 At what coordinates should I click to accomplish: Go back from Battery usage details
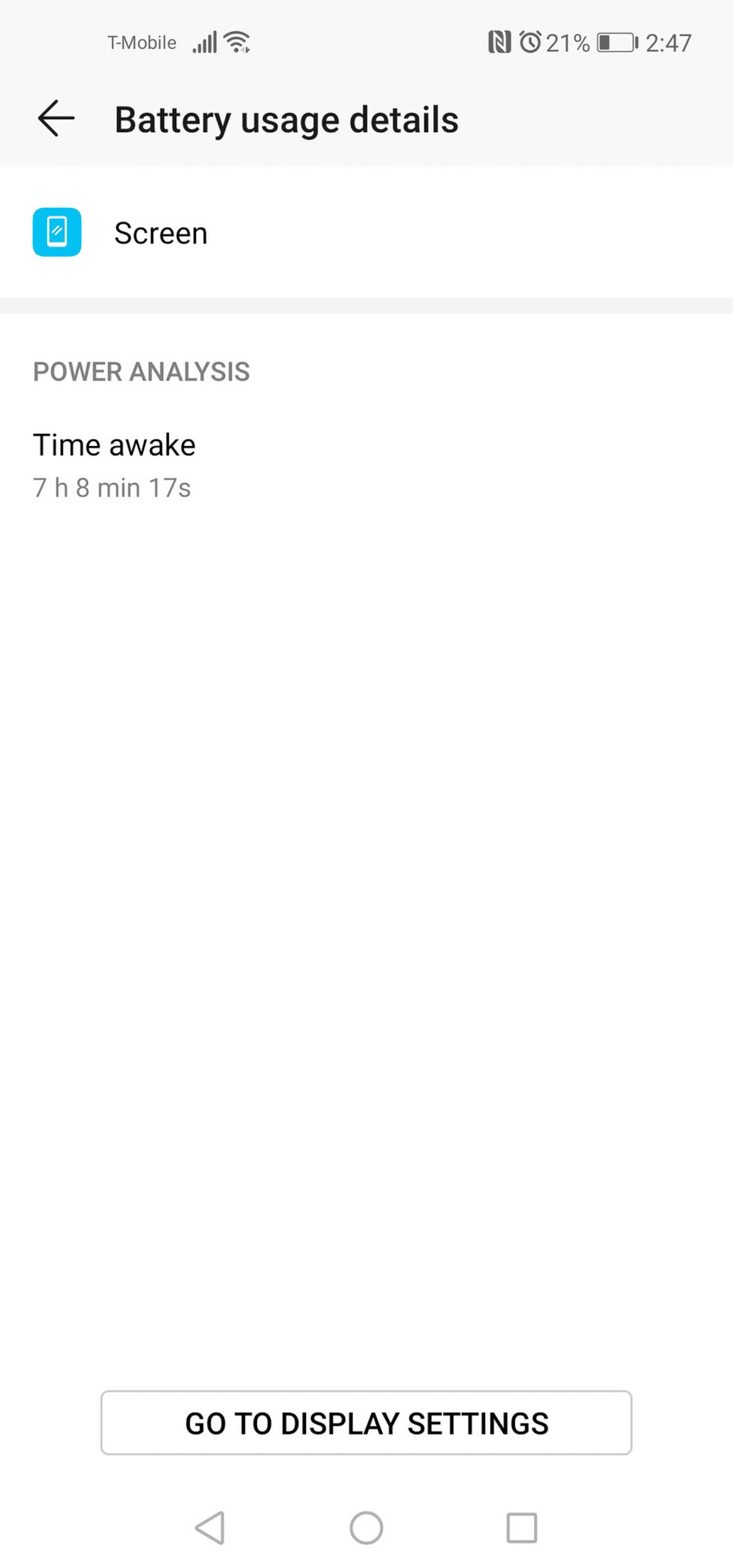56,119
